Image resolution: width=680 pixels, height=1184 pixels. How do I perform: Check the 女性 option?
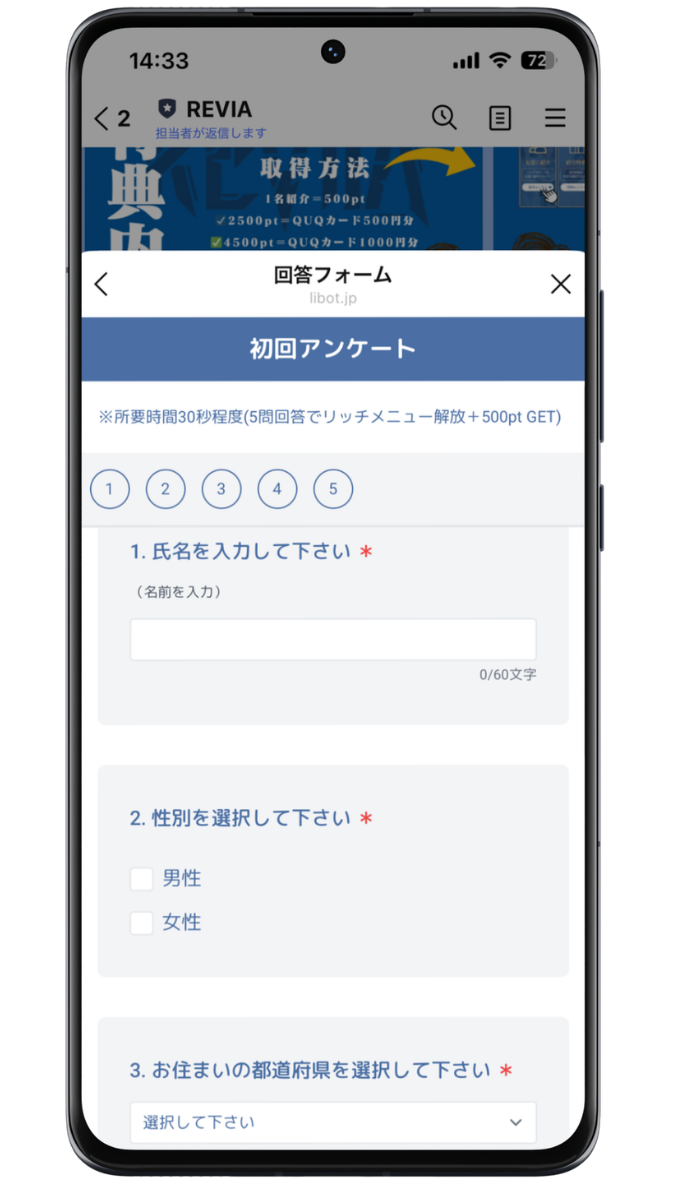coord(142,923)
